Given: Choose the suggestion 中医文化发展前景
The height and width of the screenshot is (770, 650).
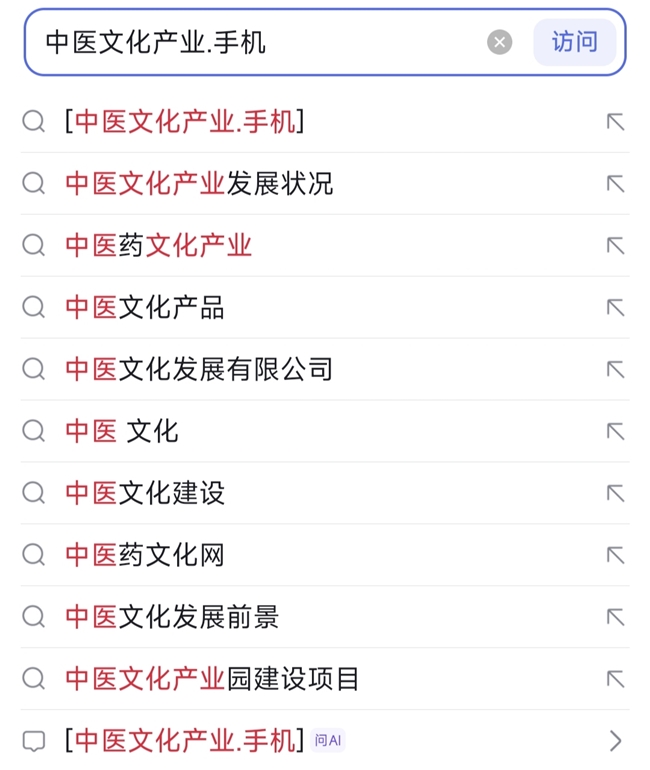Looking at the screenshot, I should [172, 617].
